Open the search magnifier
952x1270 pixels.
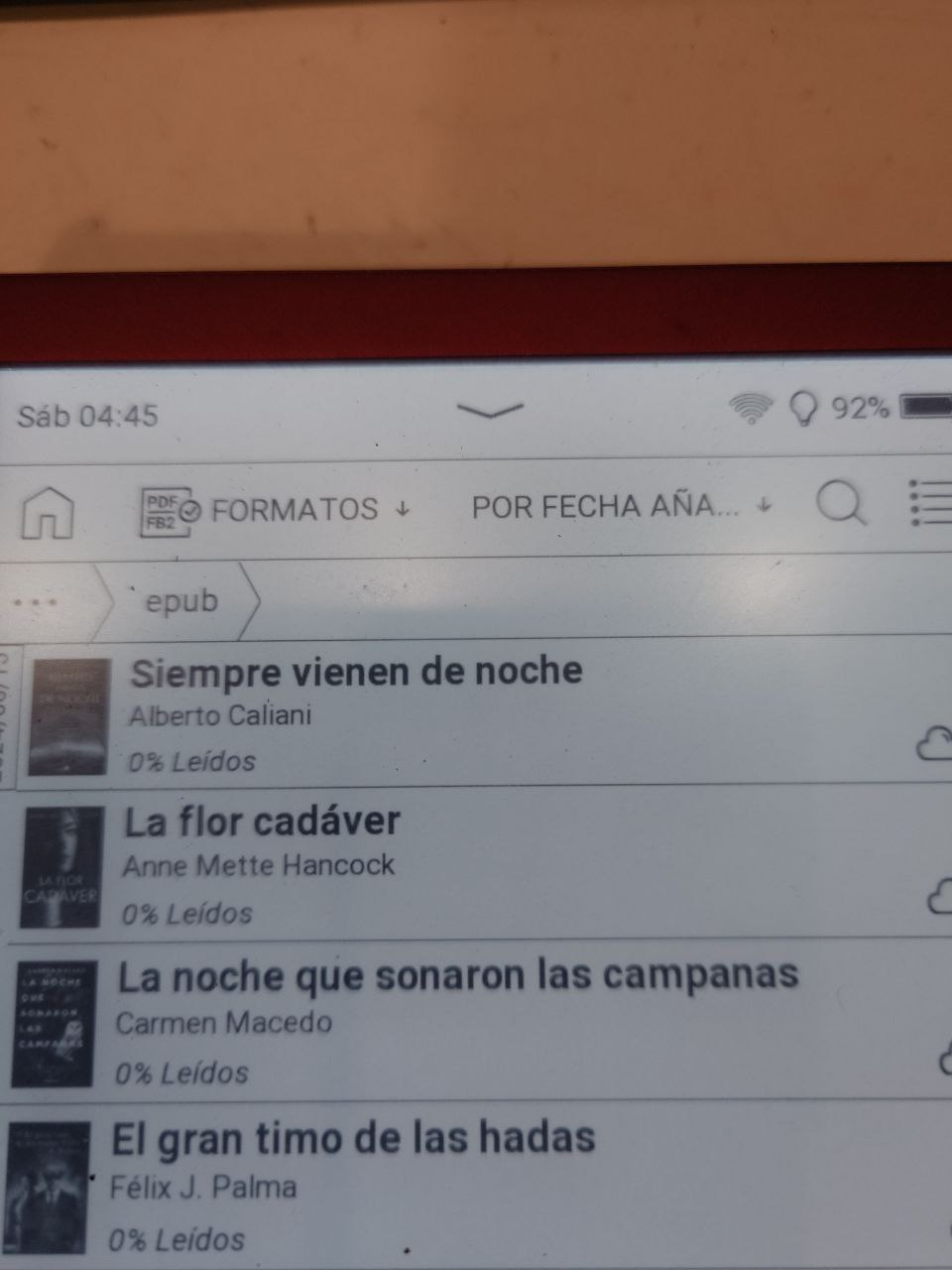tap(841, 504)
